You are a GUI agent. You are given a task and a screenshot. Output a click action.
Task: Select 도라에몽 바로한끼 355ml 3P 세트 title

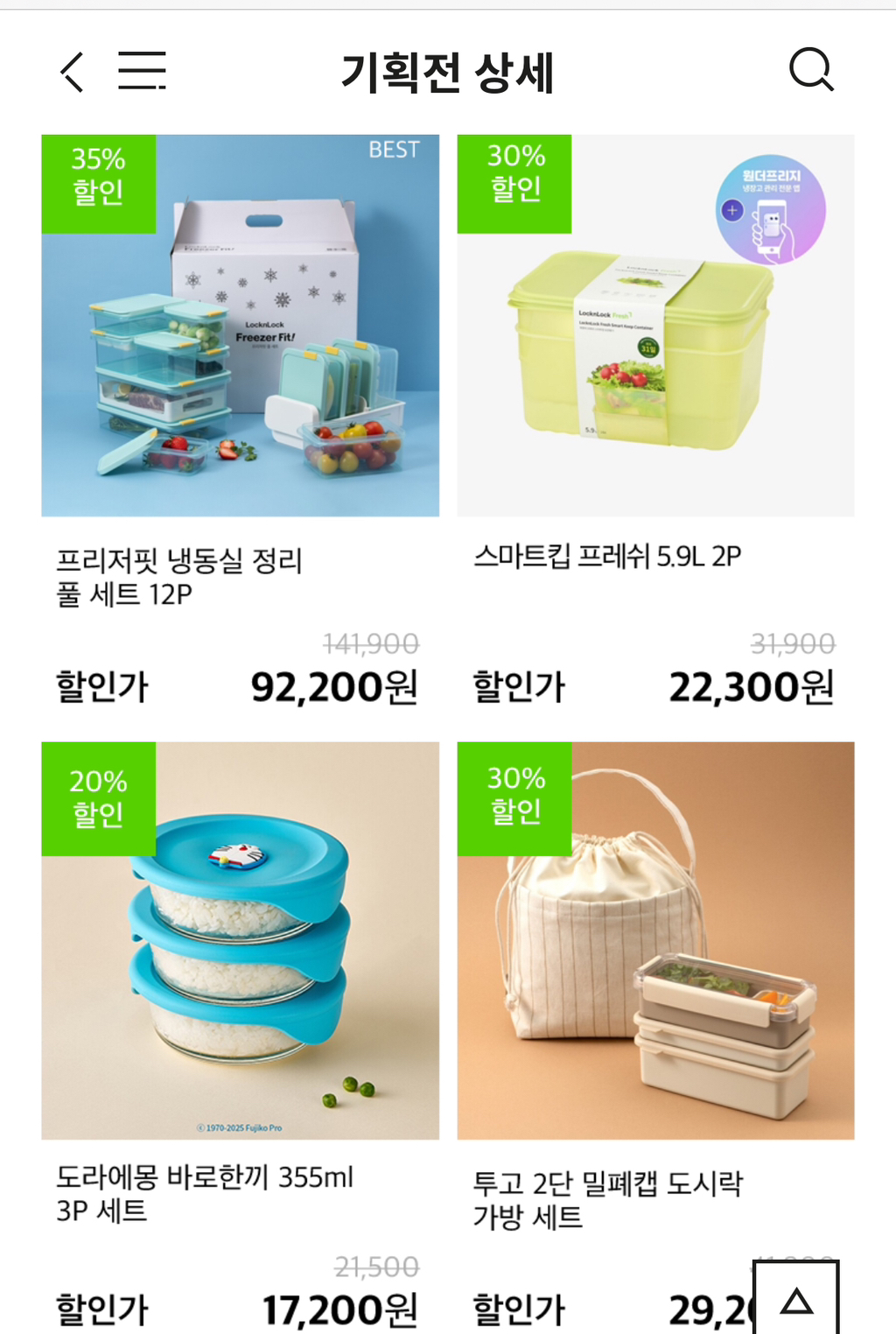pos(207,1194)
